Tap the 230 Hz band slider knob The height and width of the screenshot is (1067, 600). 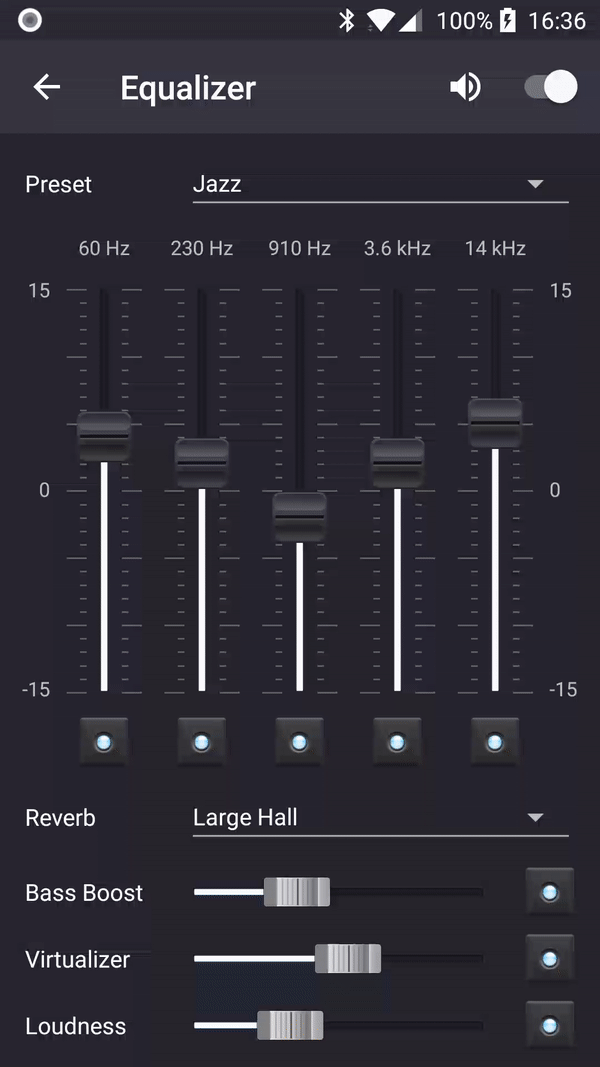[x=202, y=463]
